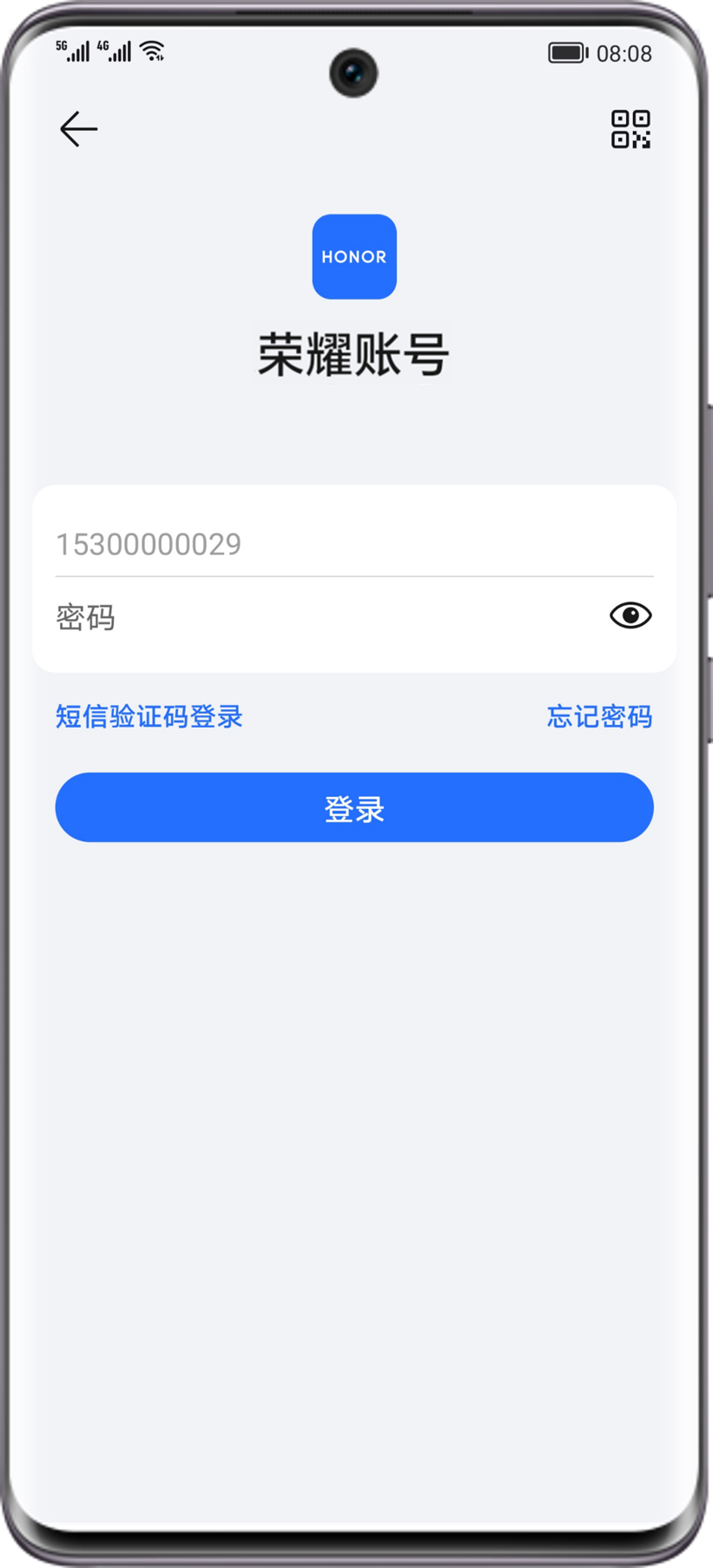The width and height of the screenshot is (713, 1568).
Task: Tap the HONOR logo icon
Action: click(x=353, y=256)
